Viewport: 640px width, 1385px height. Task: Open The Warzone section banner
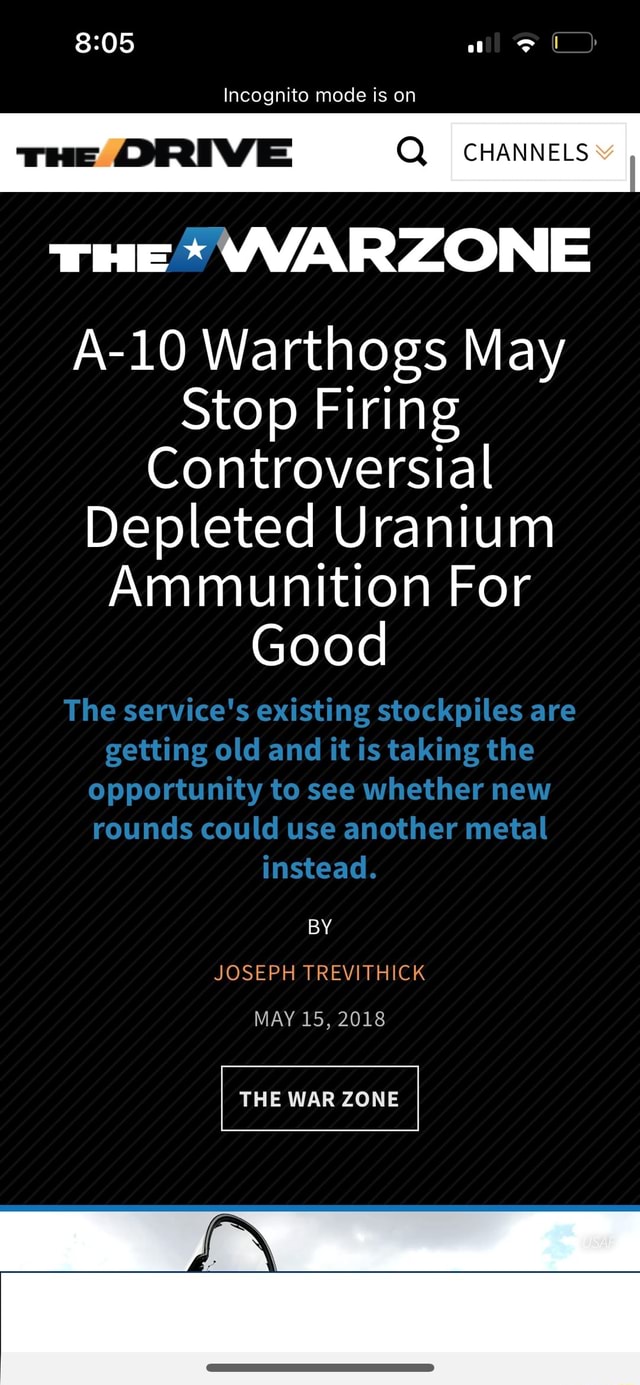click(319, 249)
